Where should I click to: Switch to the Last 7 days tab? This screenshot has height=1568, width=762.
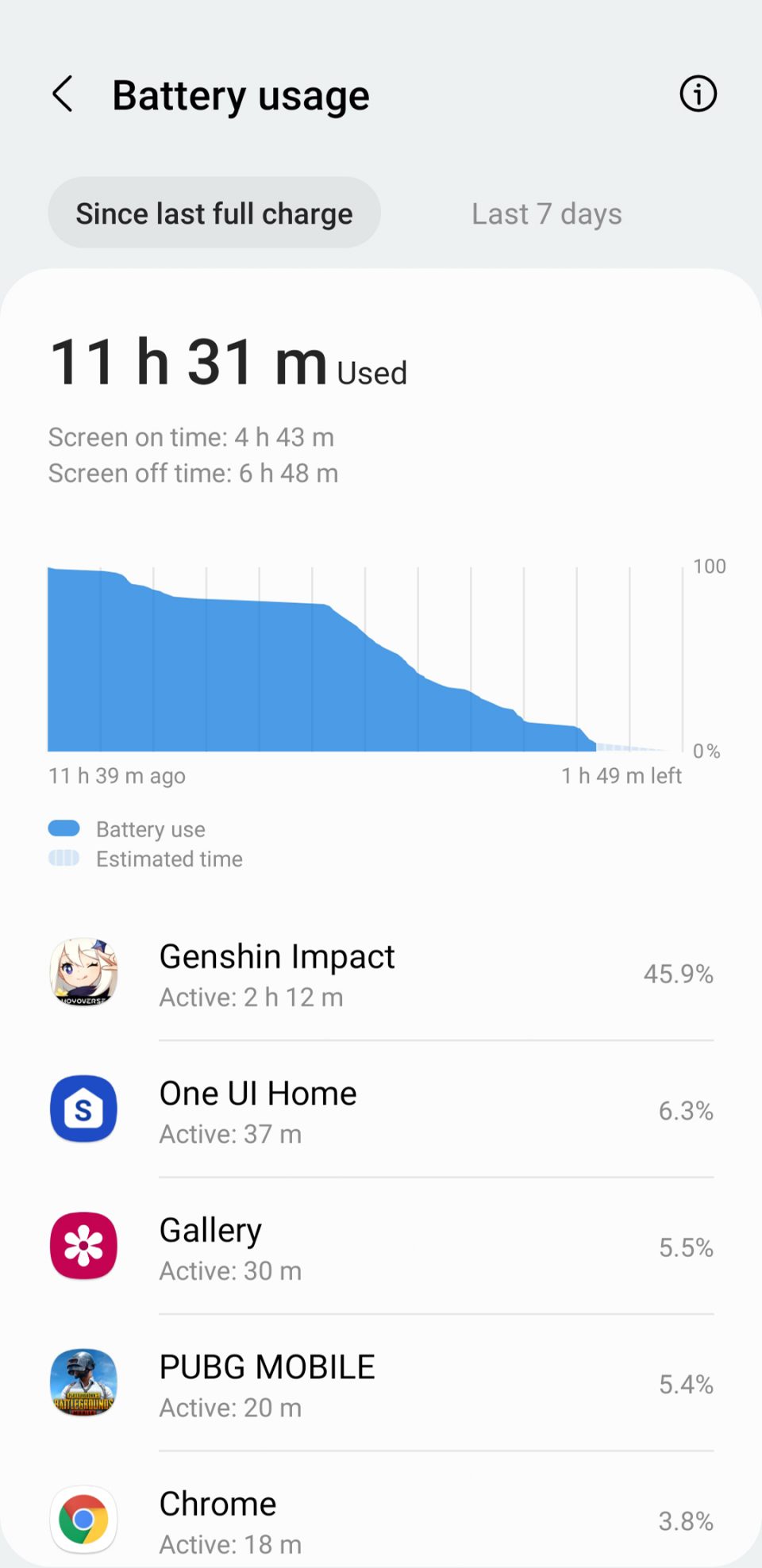[x=546, y=213]
